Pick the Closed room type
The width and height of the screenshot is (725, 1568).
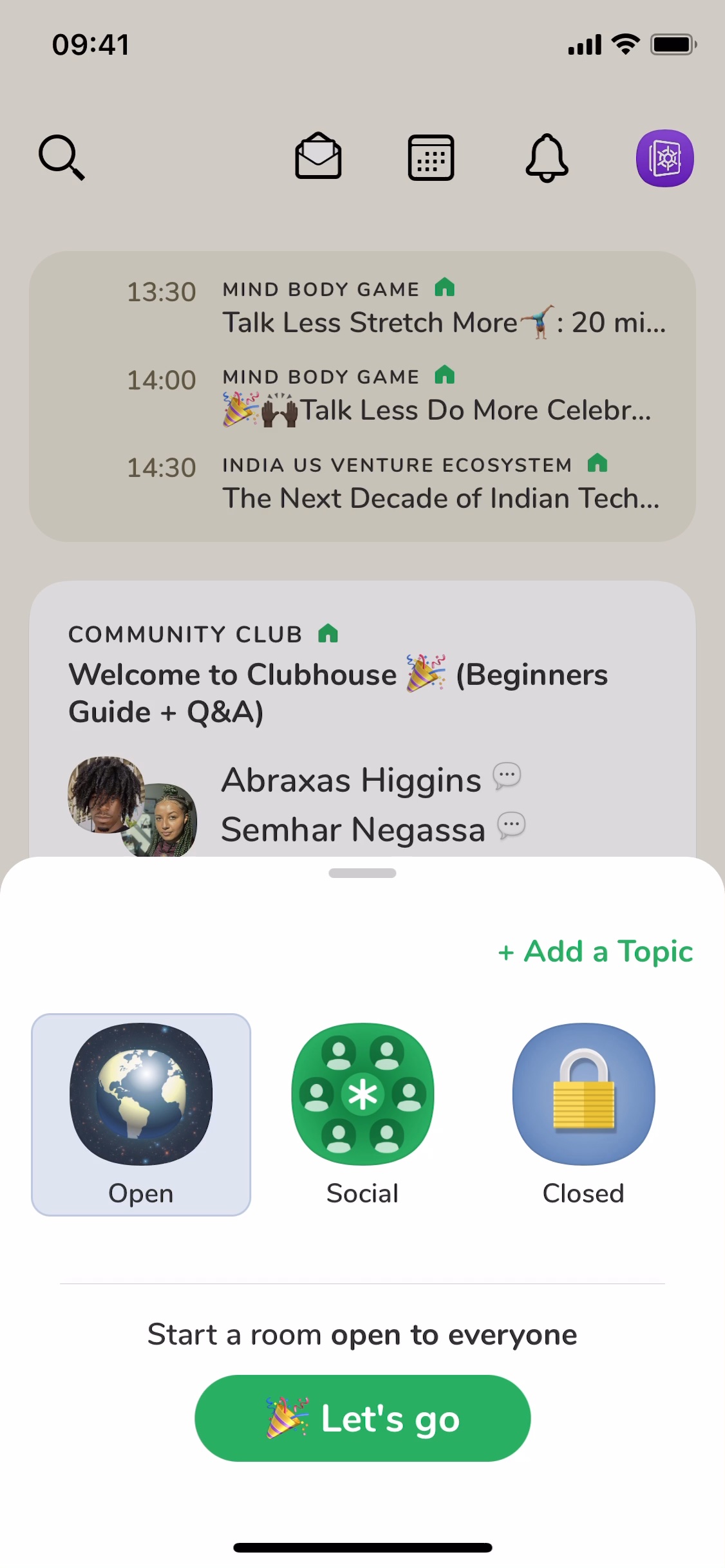point(583,1114)
